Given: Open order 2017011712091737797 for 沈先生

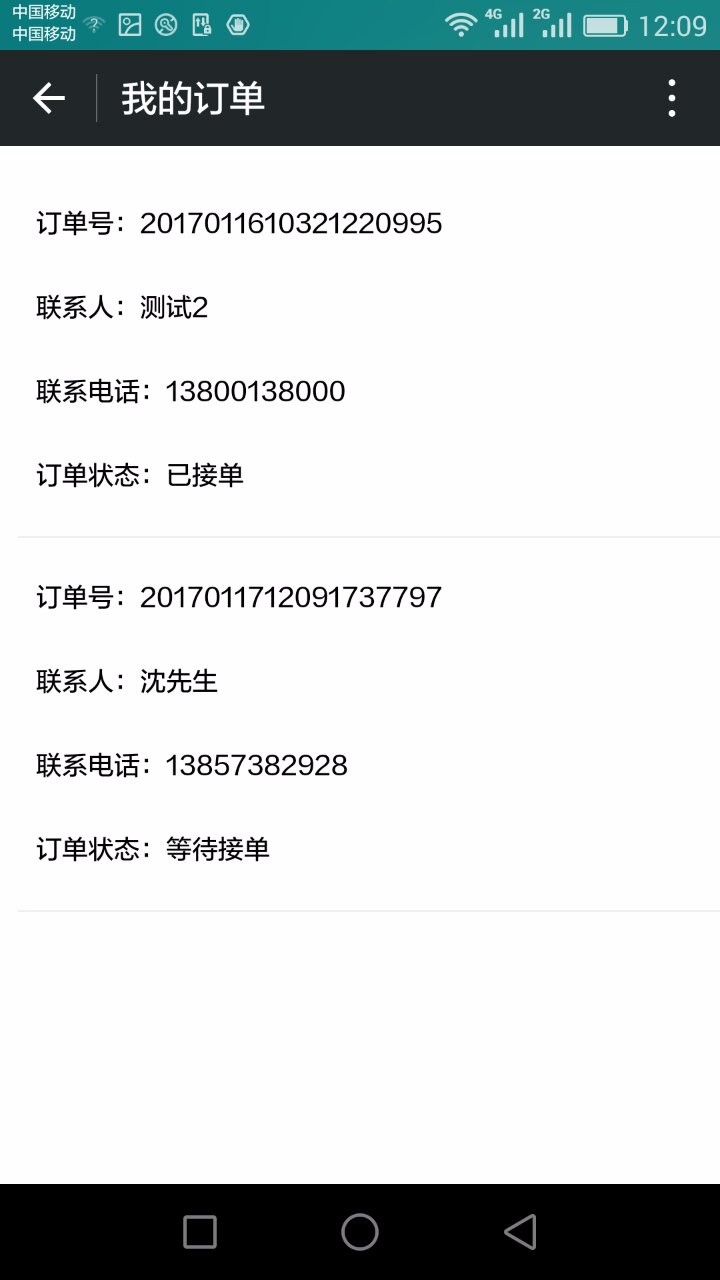Looking at the screenshot, I should (360, 722).
